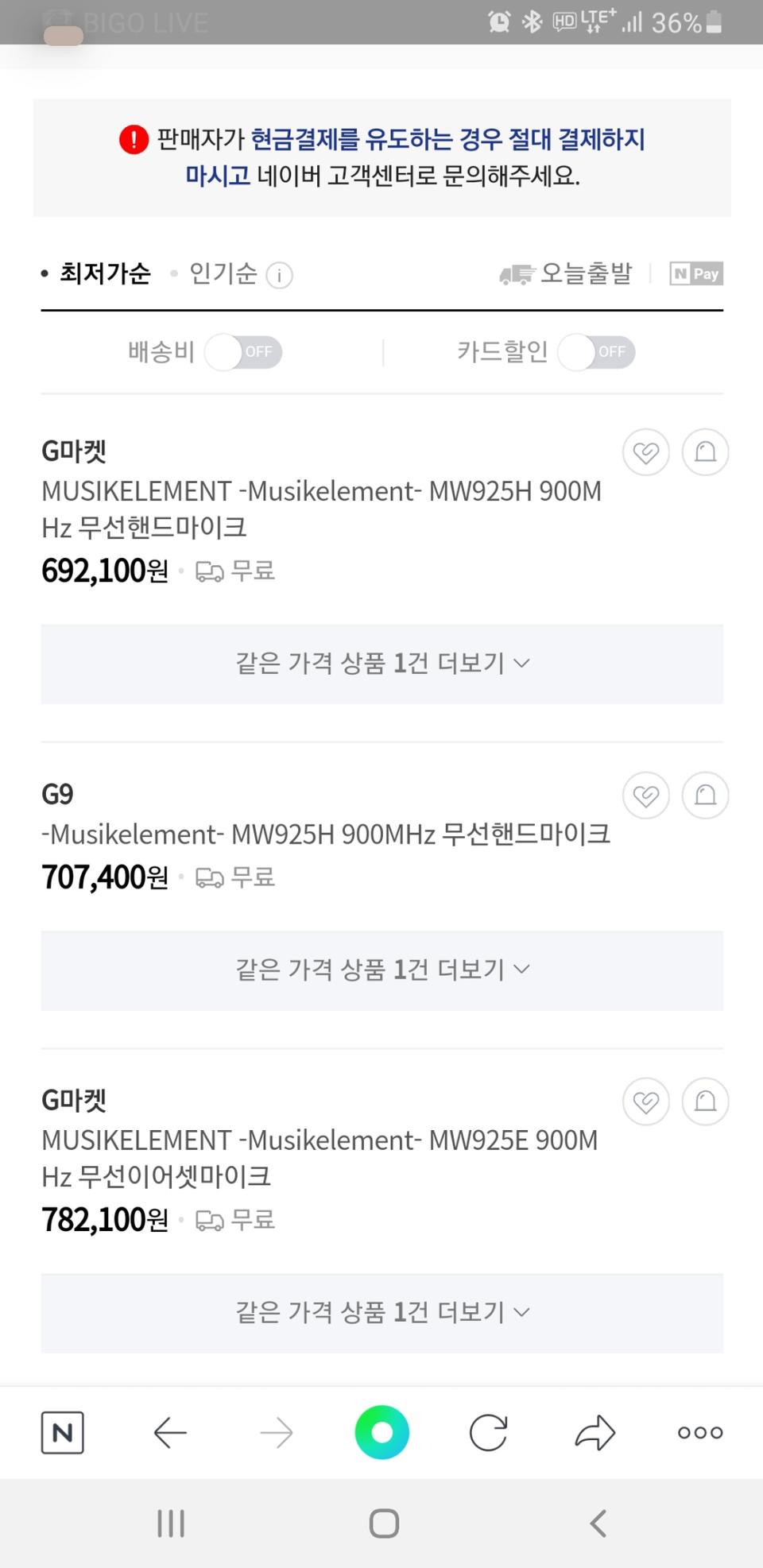Turn on the 배송비 toggle
The image size is (763, 1568).
(x=244, y=352)
